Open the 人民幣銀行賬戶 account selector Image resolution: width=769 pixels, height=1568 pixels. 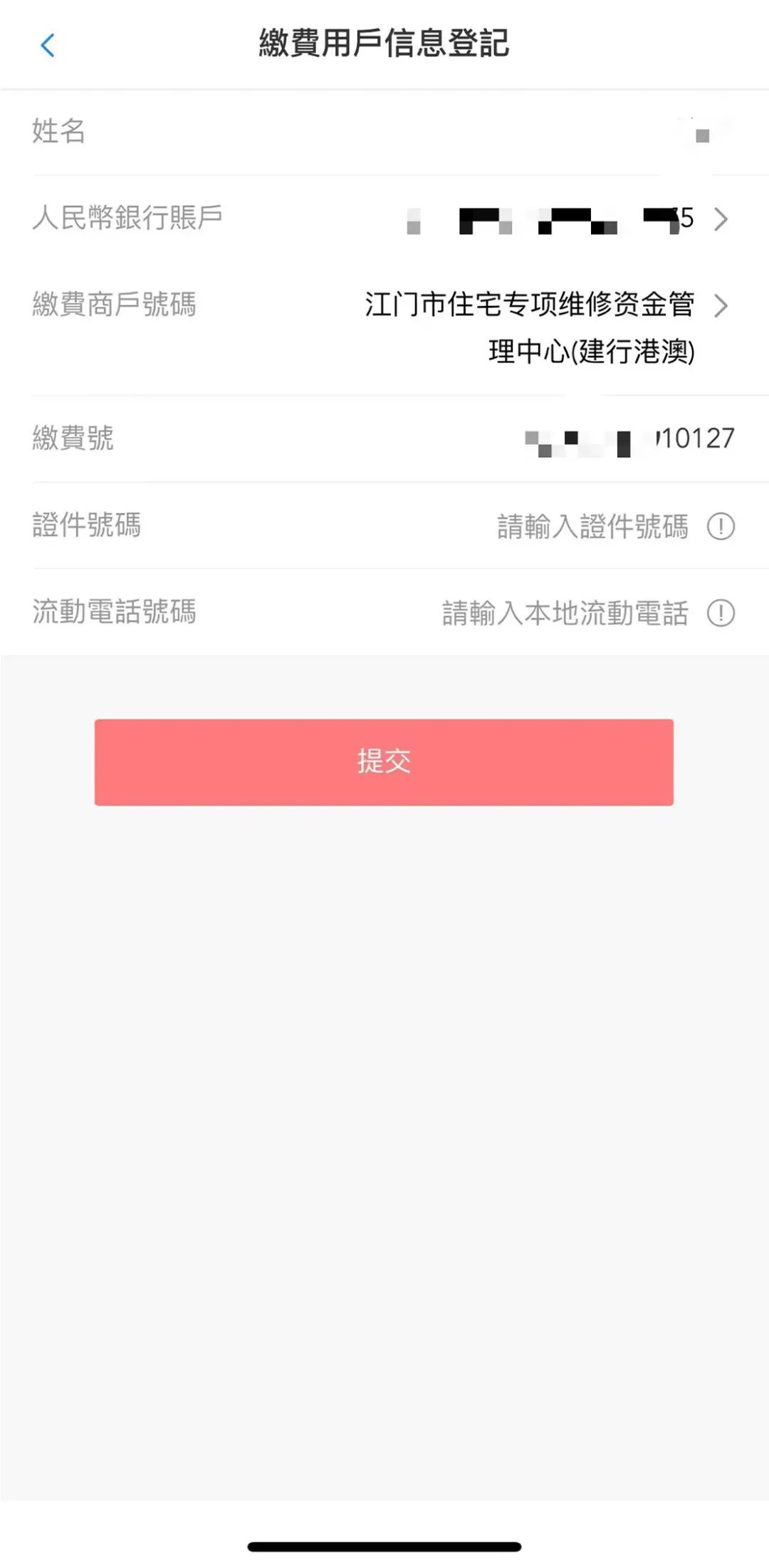click(x=721, y=219)
